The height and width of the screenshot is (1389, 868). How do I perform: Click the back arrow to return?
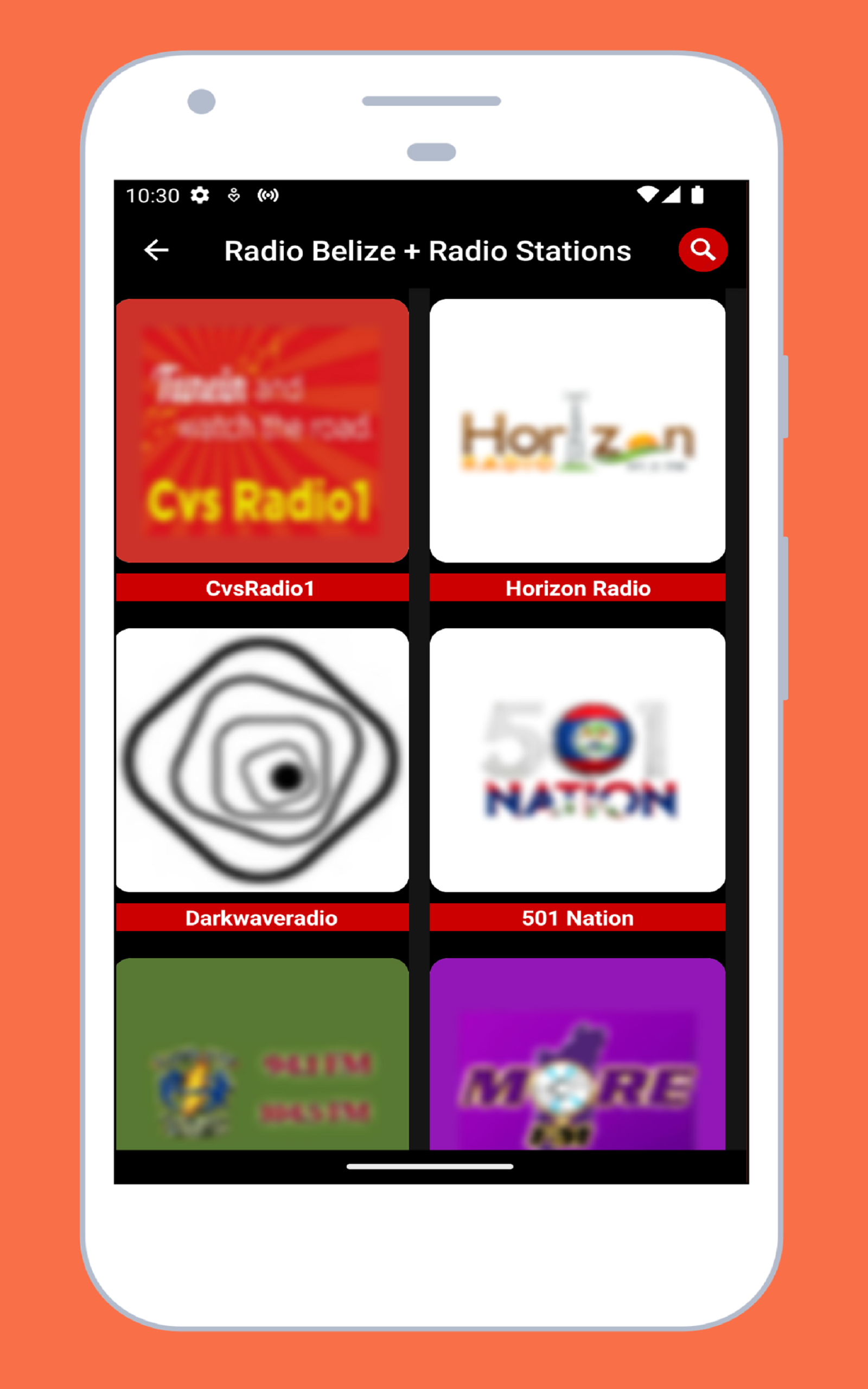pyautogui.click(x=155, y=251)
